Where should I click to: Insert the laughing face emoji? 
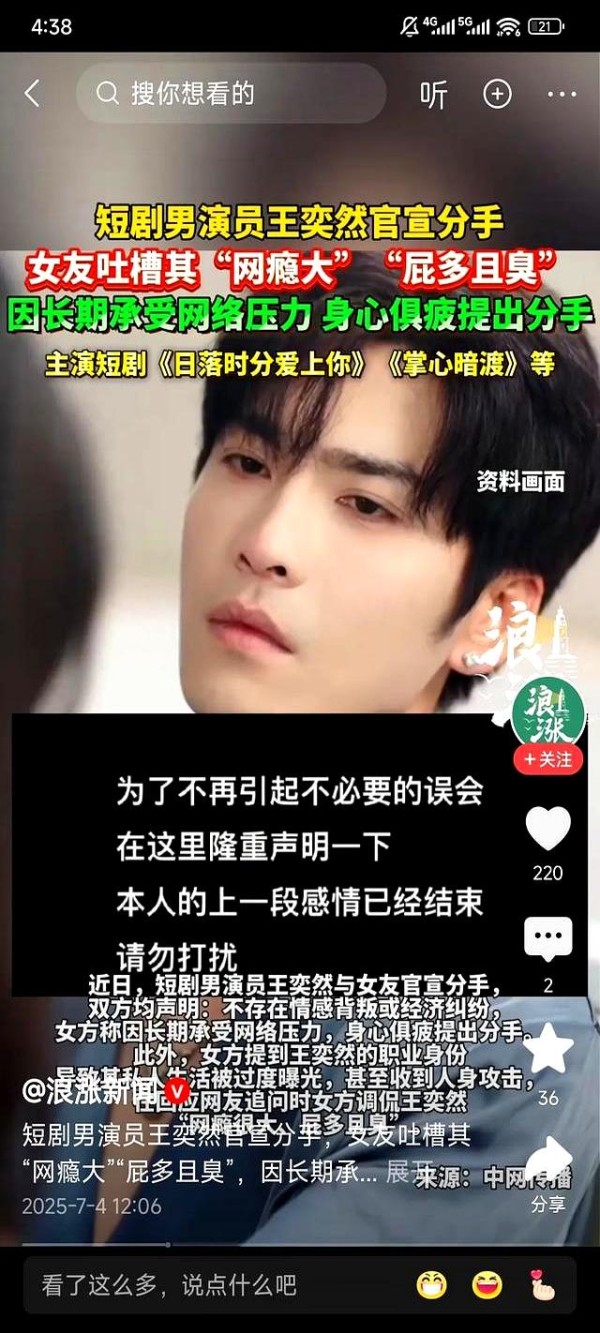[487, 1285]
